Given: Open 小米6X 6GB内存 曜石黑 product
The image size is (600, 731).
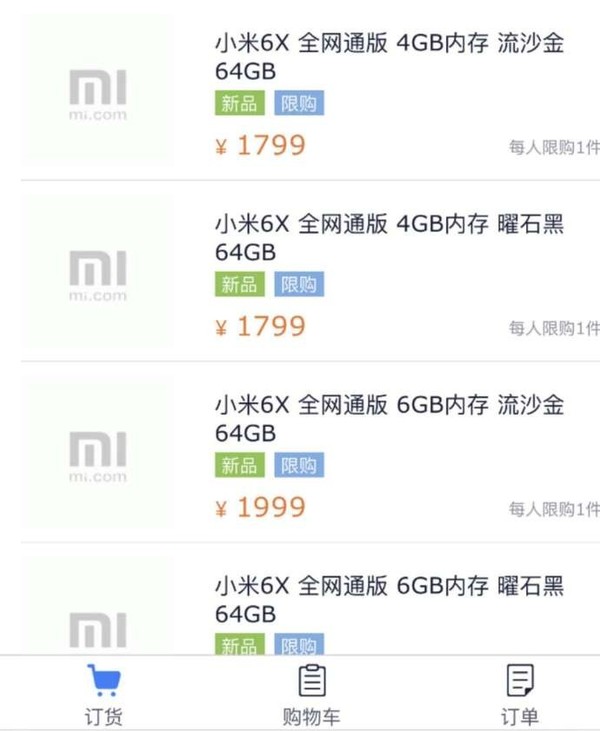Looking at the screenshot, I should (390, 598).
